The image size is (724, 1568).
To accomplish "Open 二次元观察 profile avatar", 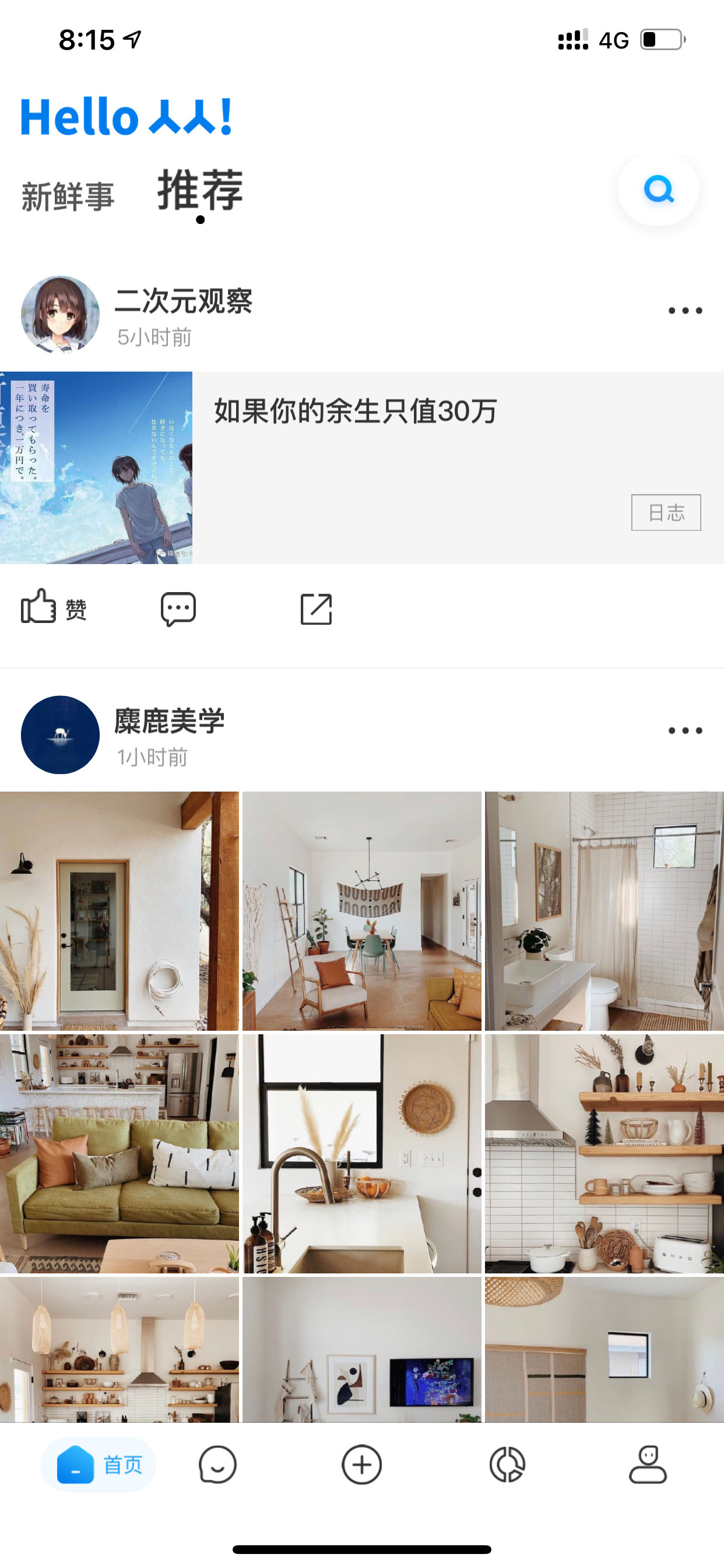I will 60,314.
